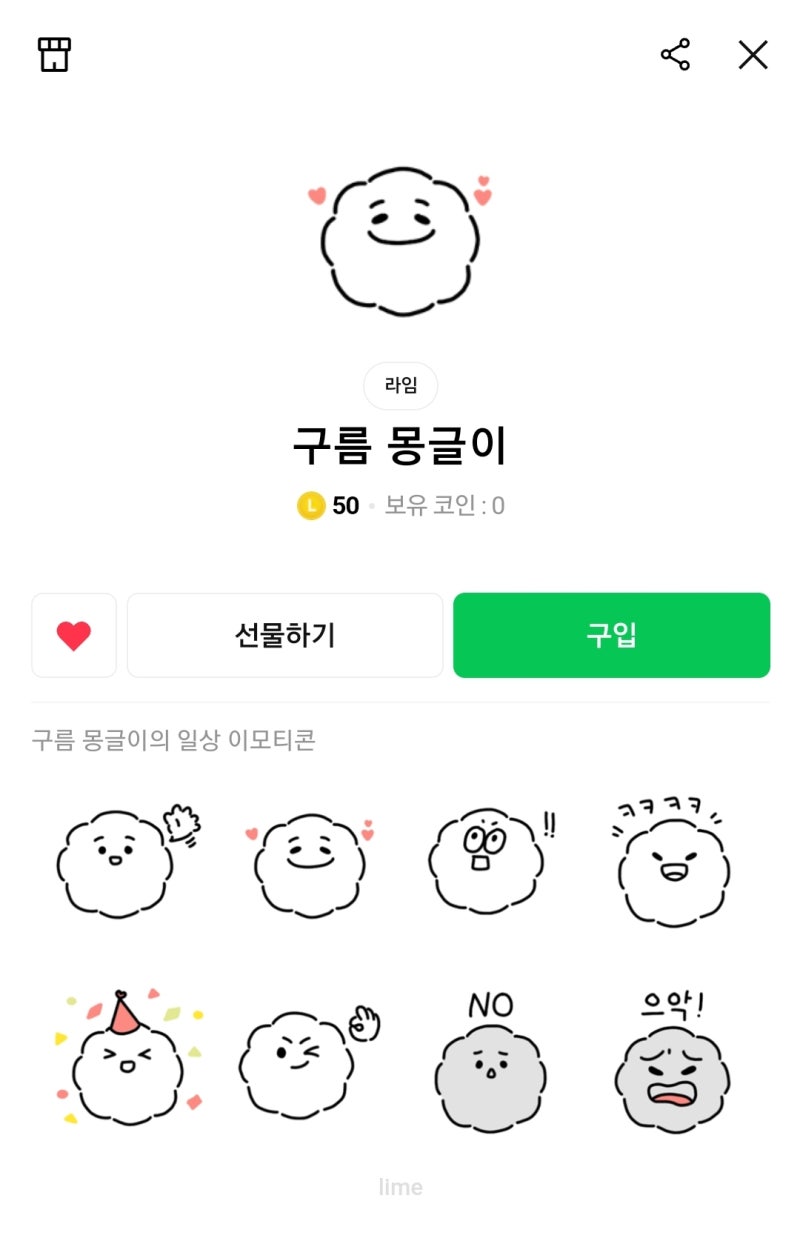This screenshot has height=1244, width=800.
Task: Close the emoticon detail page with X
Action: click(x=751, y=55)
